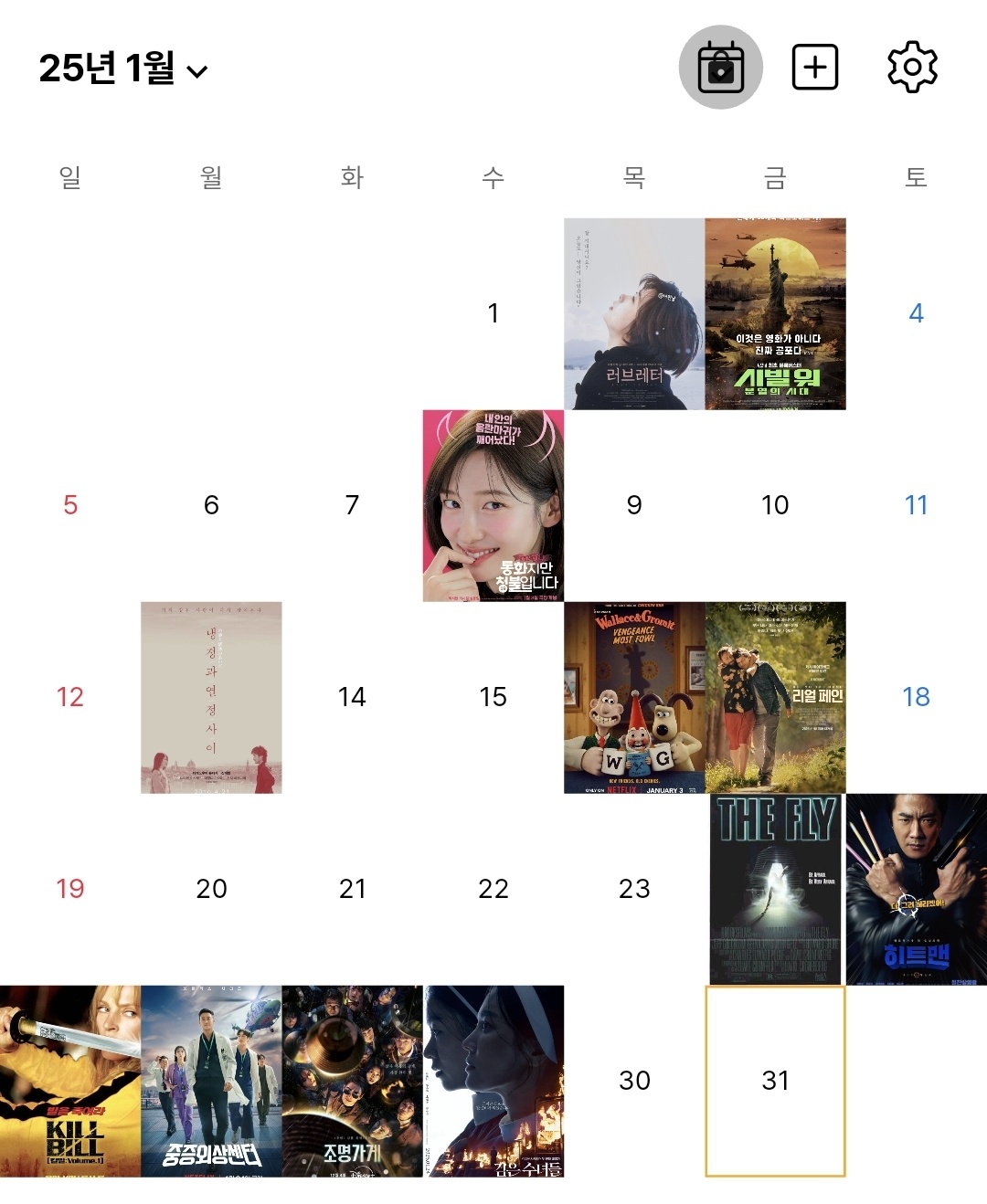Open the 검은 수녀들 poster entry
The image size is (987, 1204).
tap(493, 1081)
